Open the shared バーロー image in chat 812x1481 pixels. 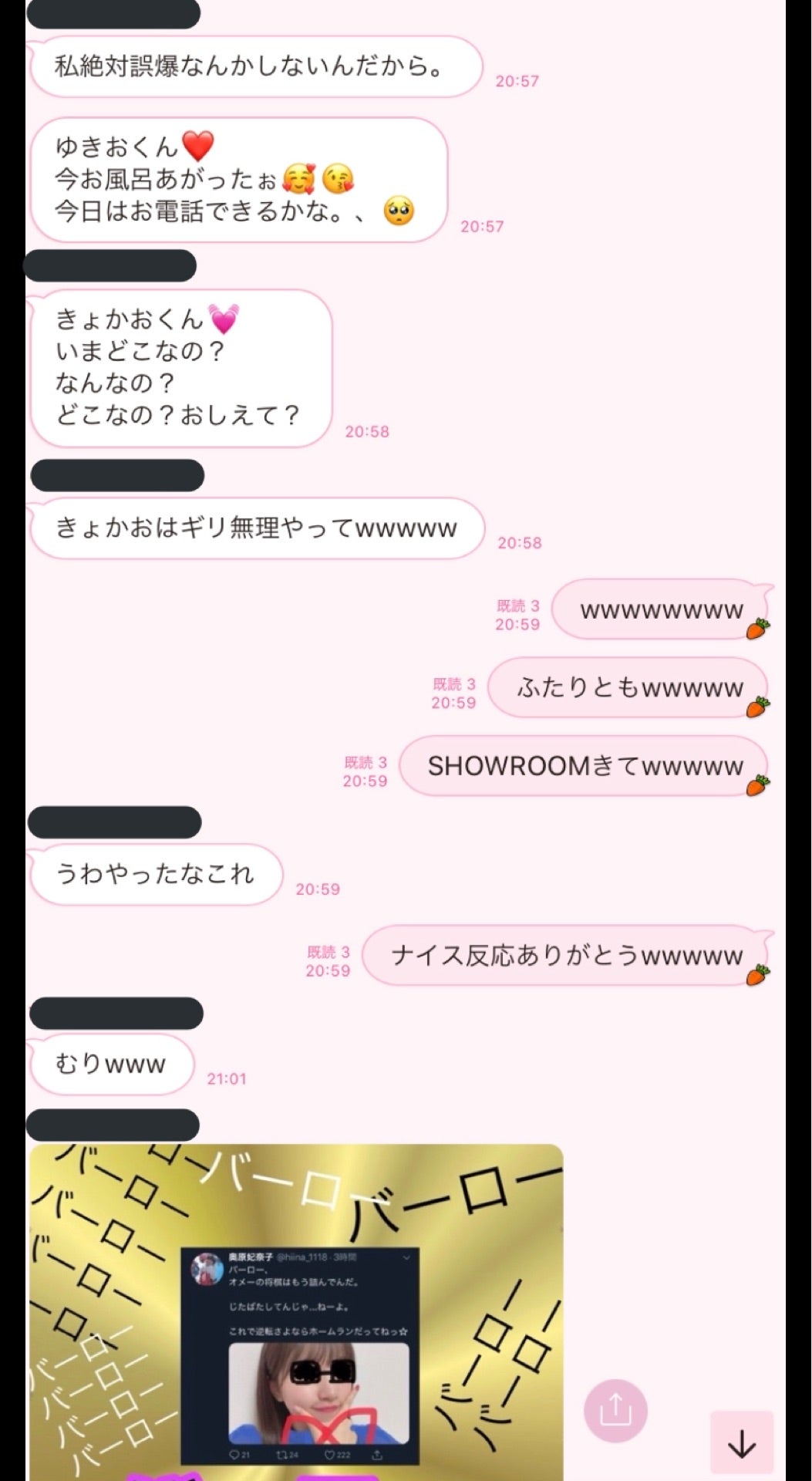pyautogui.click(x=297, y=1311)
